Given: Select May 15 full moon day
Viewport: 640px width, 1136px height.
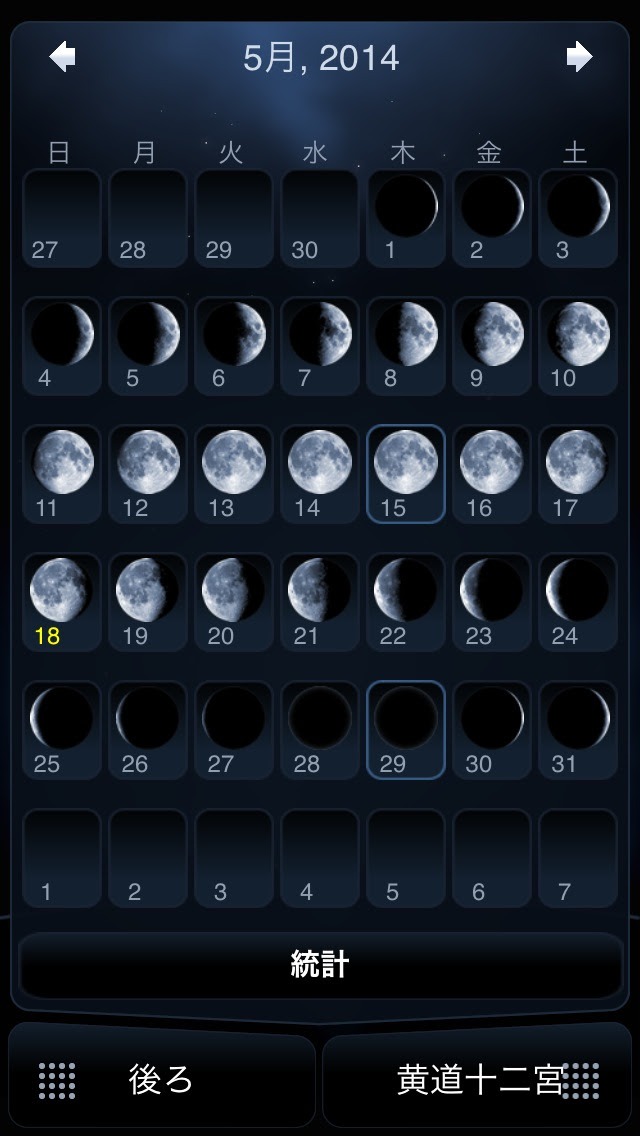Looking at the screenshot, I should click(x=405, y=474).
